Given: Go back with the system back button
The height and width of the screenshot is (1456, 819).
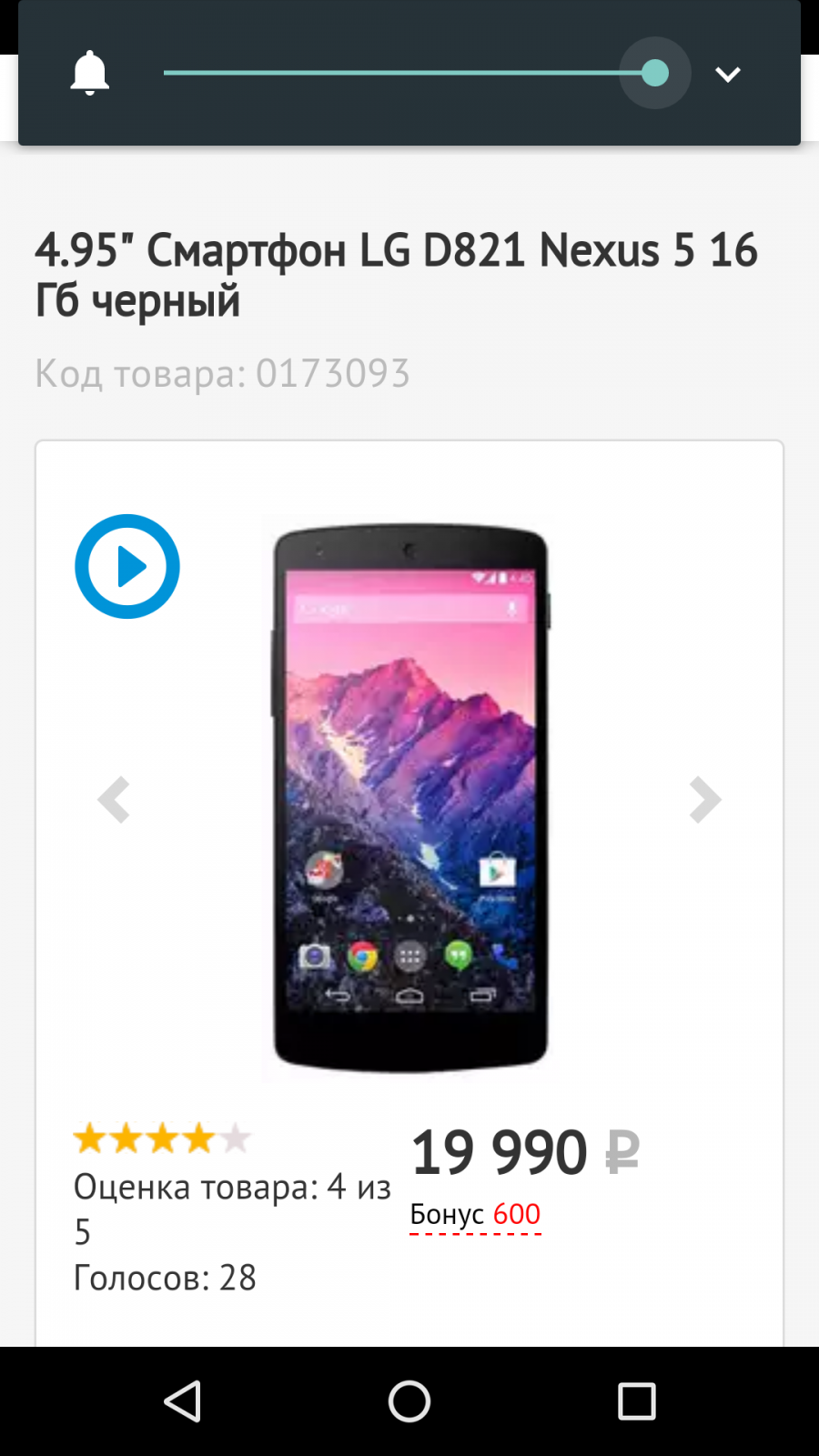Looking at the screenshot, I should (x=182, y=1401).
